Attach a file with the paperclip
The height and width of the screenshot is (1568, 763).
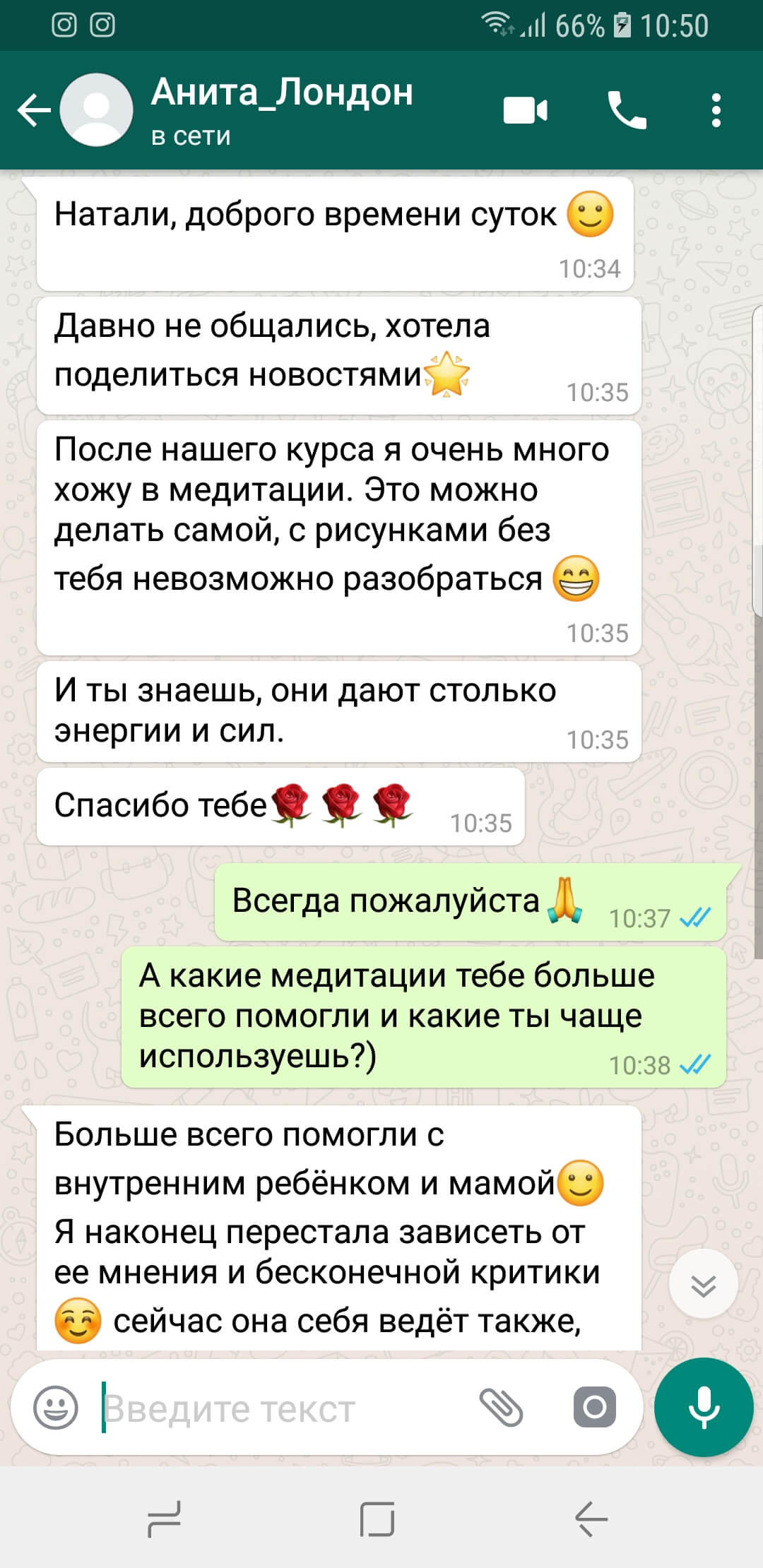(x=501, y=1408)
